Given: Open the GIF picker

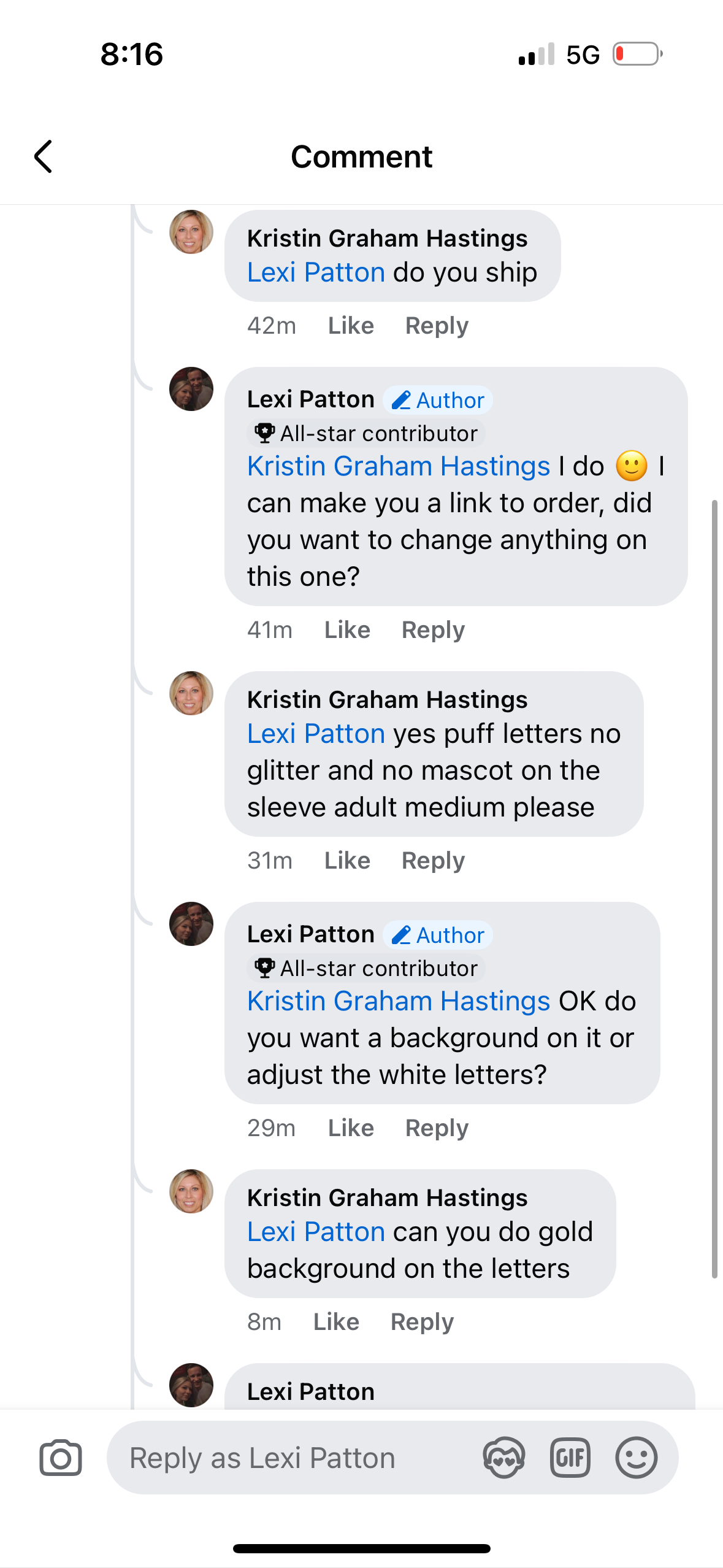Looking at the screenshot, I should [x=570, y=1458].
